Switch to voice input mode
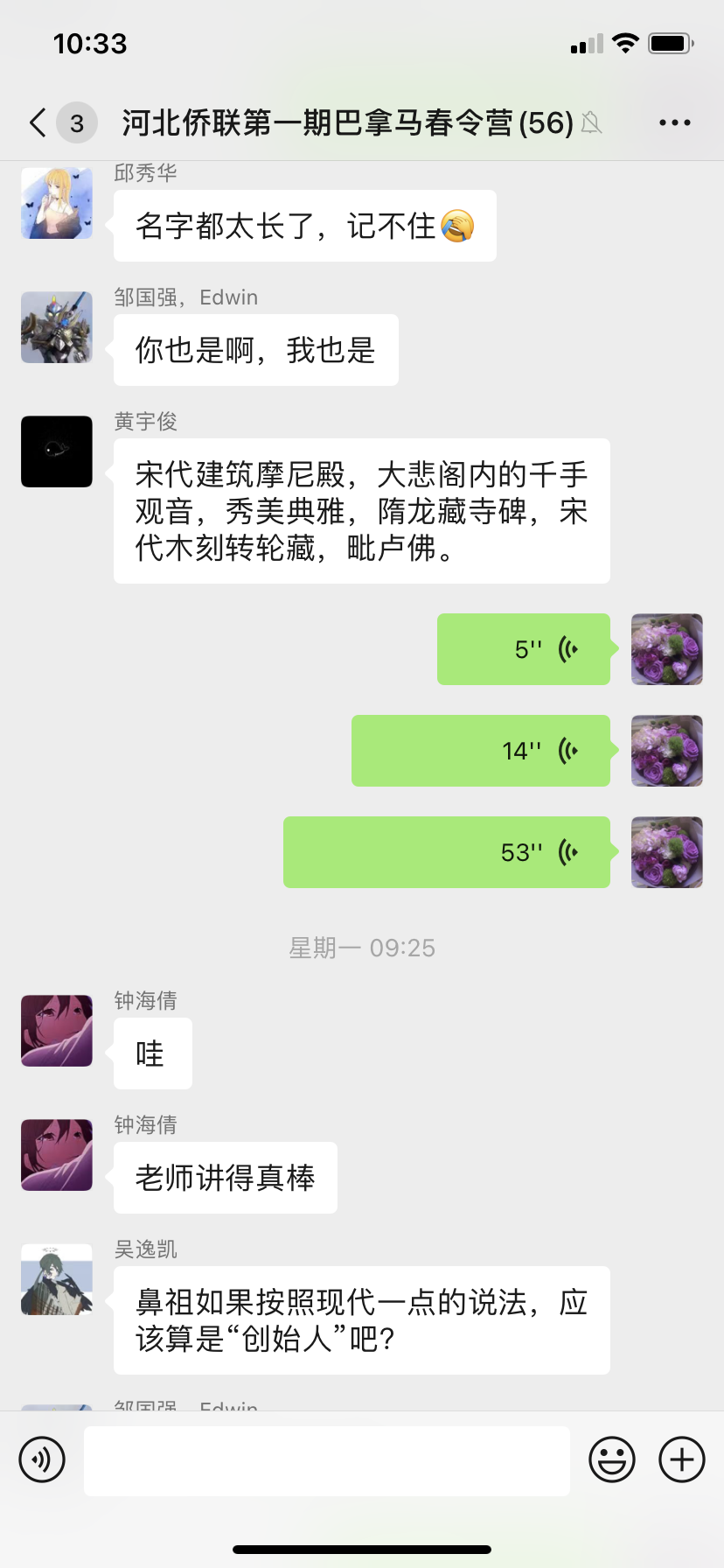The width and height of the screenshot is (724, 1568). click(42, 1459)
